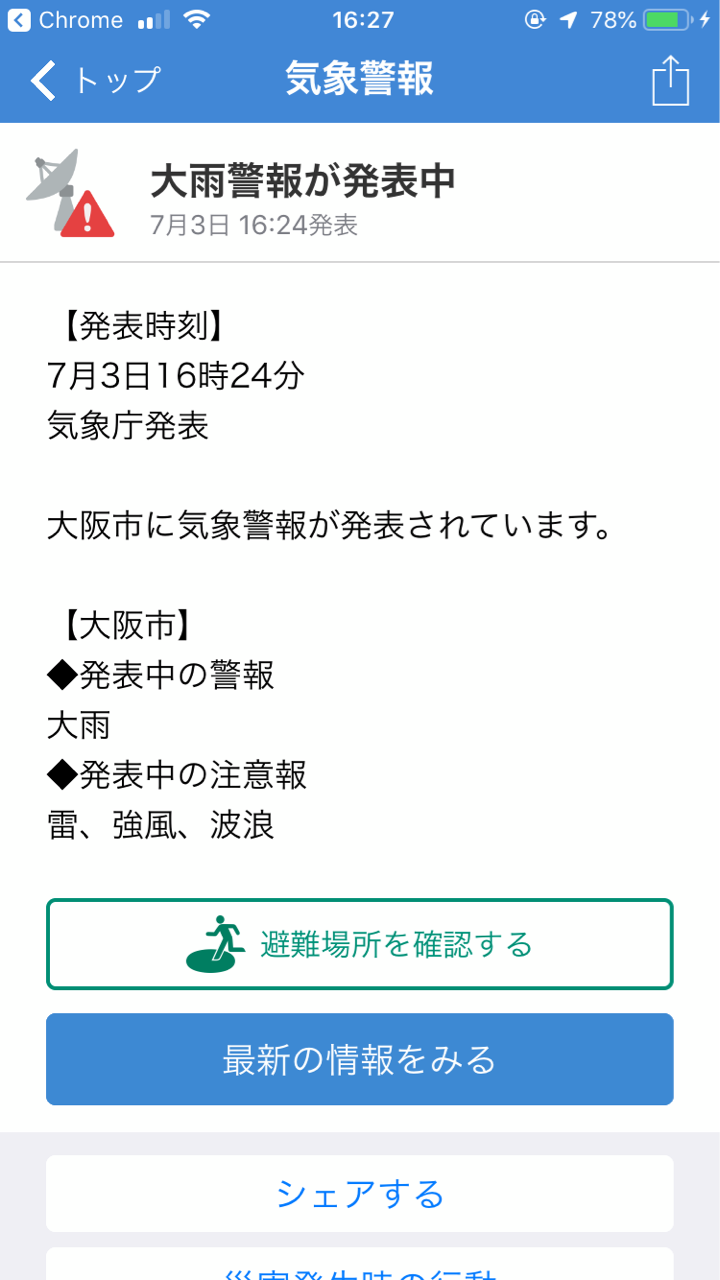Open the partially visible 災害発生時の行動 button
Image resolution: width=720 pixels, height=1280 pixels.
360,1266
